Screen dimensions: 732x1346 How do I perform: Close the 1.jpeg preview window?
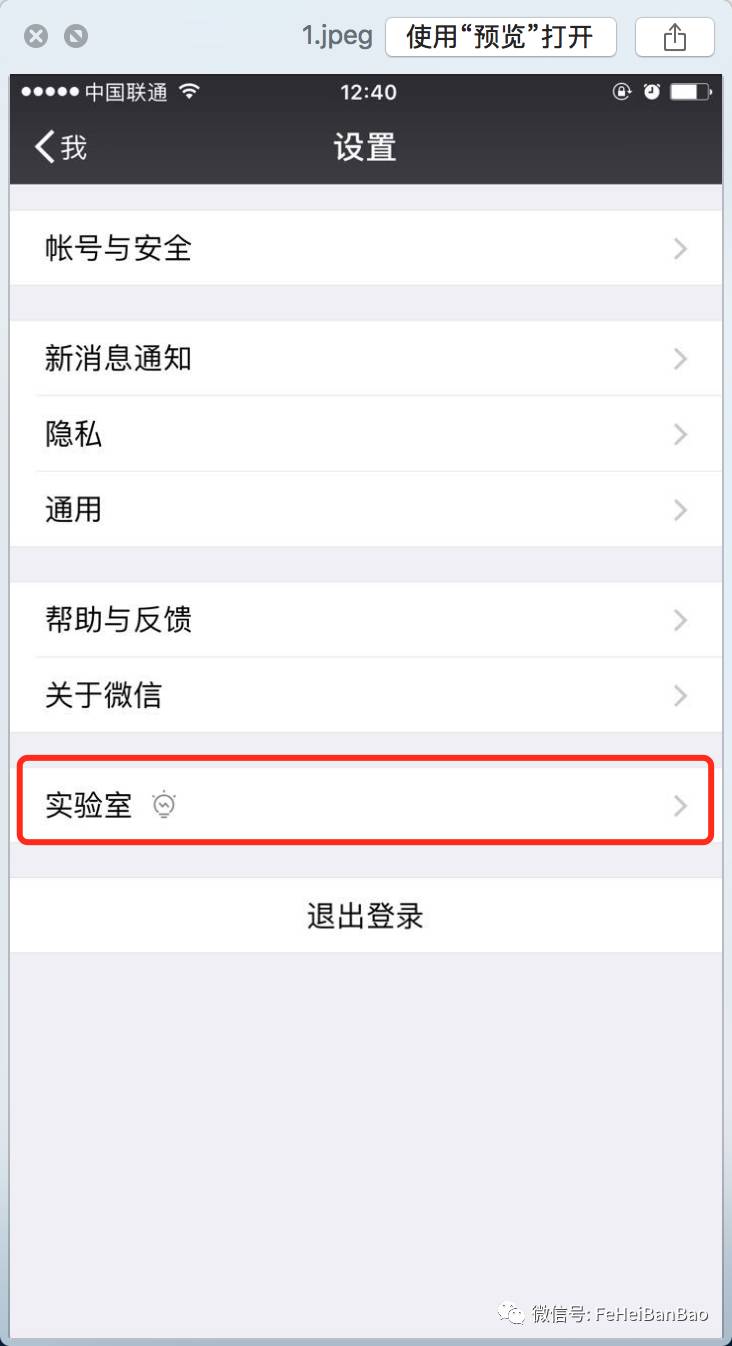(x=36, y=37)
